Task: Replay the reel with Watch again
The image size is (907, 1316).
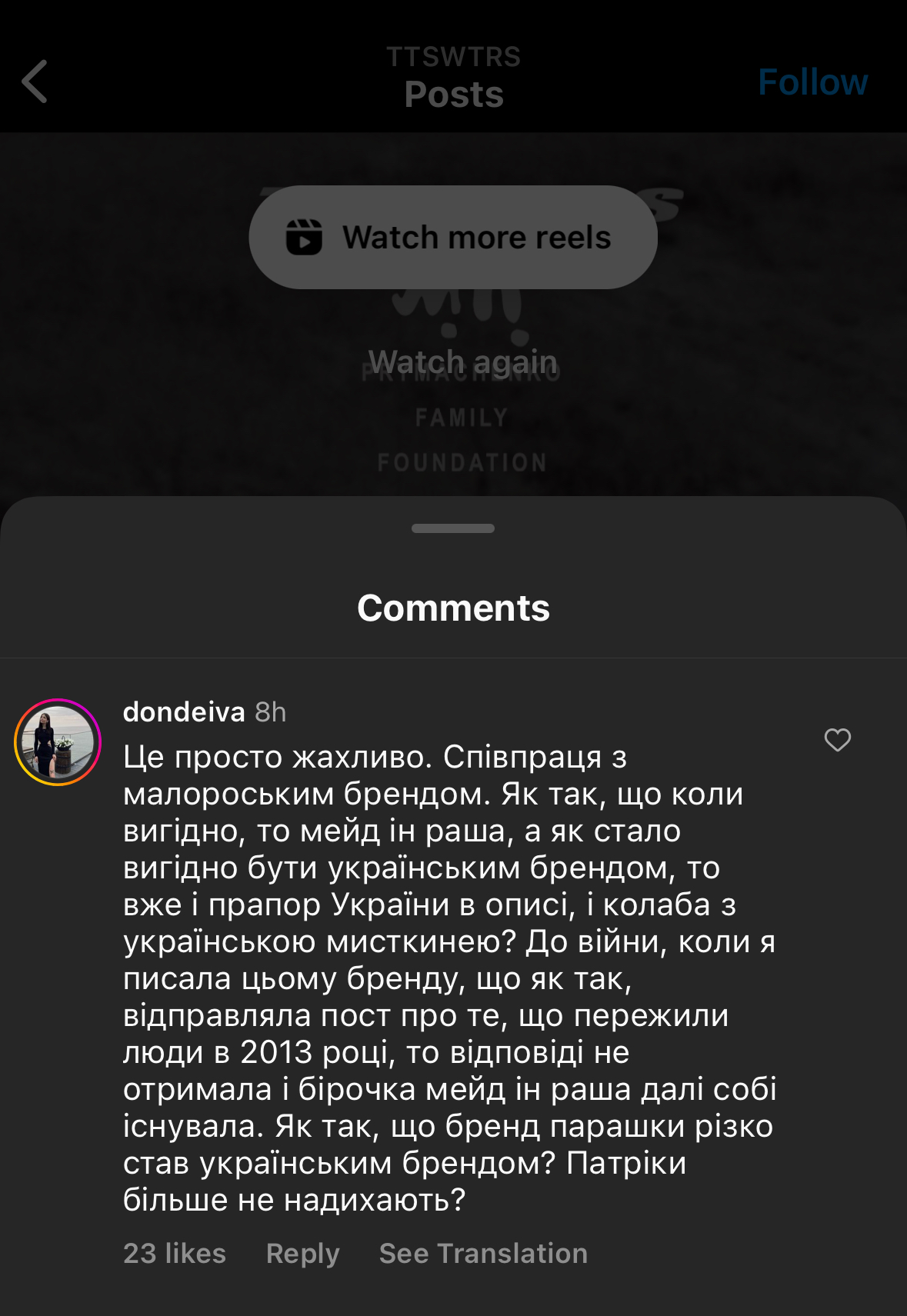Action: click(462, 361)
